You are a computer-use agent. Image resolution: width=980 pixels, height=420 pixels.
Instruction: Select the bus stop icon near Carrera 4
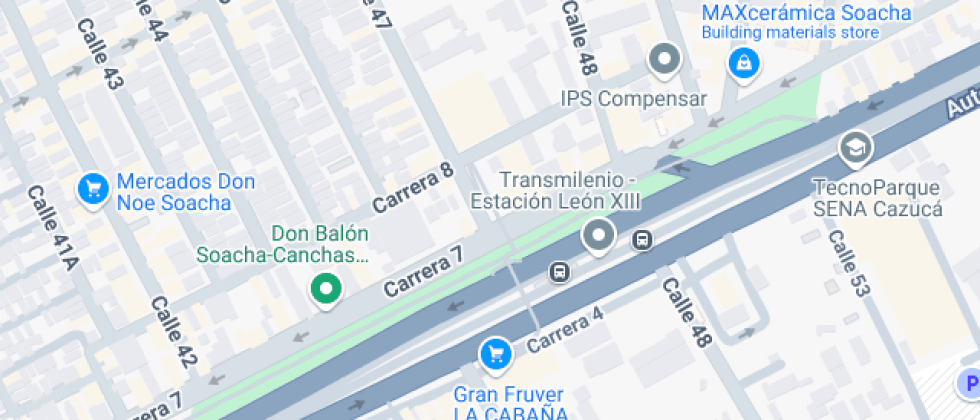[x=560, y=271]
